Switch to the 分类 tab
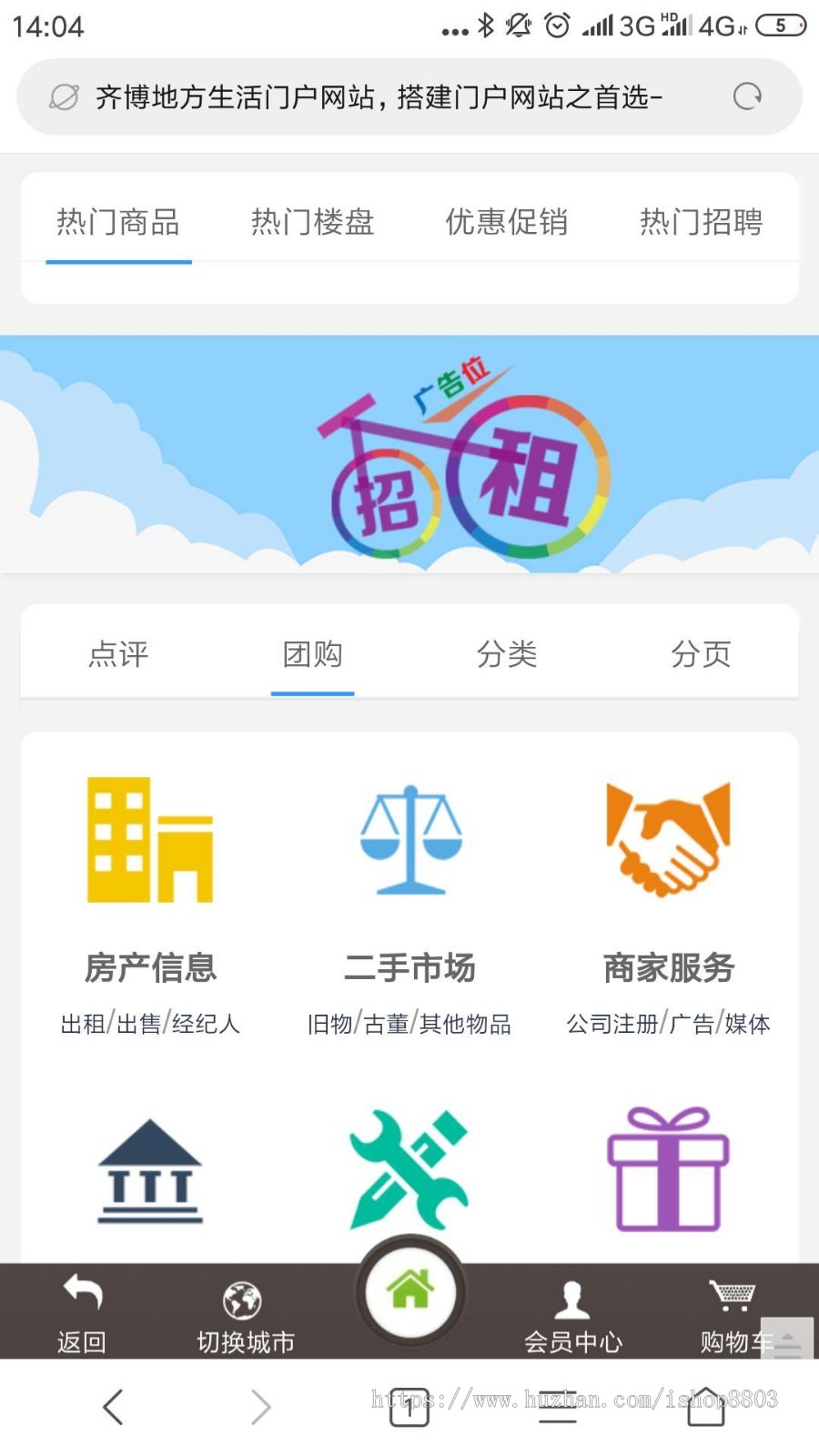Image resolution: width=819 pixels, height=1456 pixels. tap(508, 653)
